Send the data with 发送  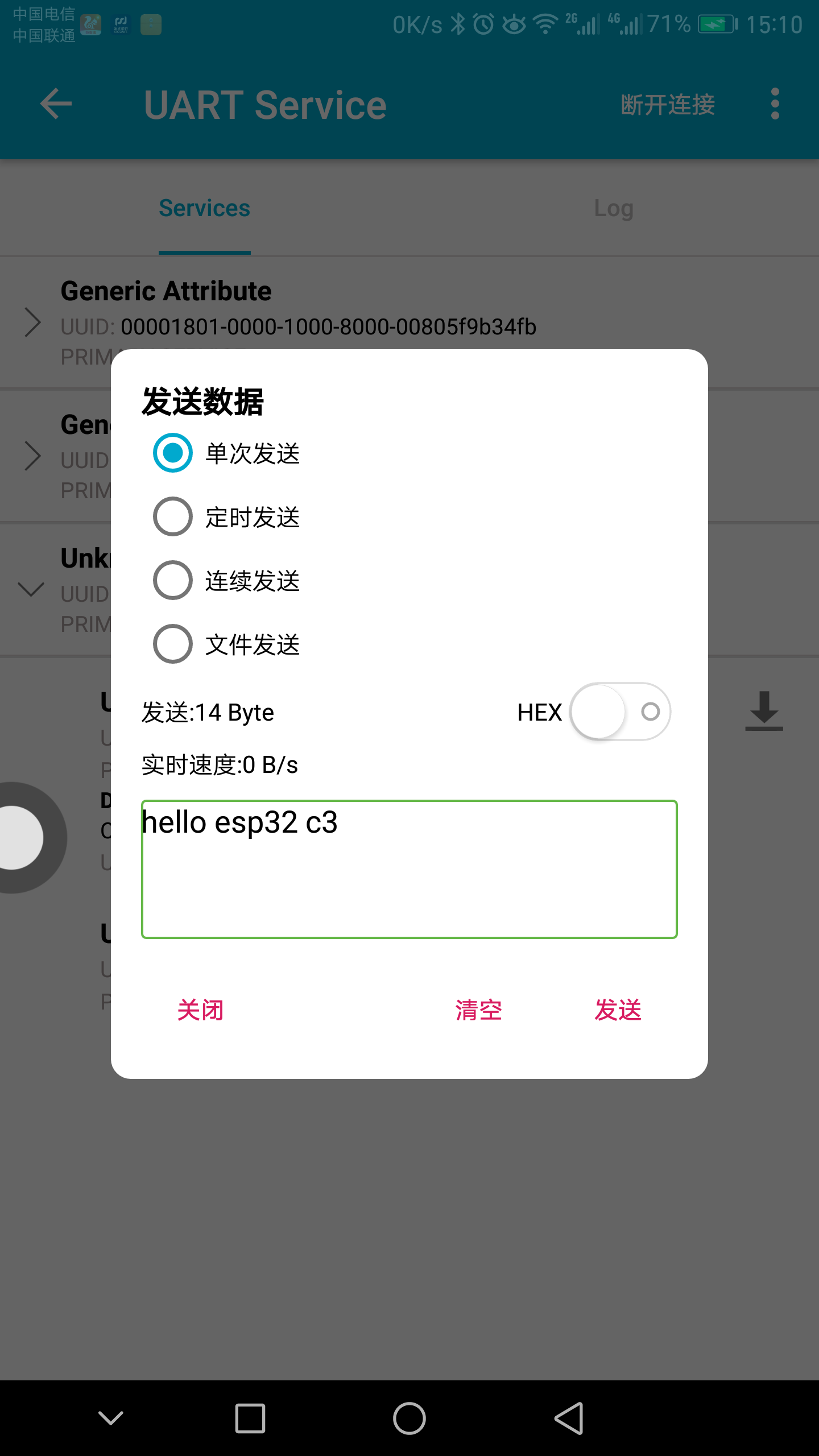pos(618,1010)
